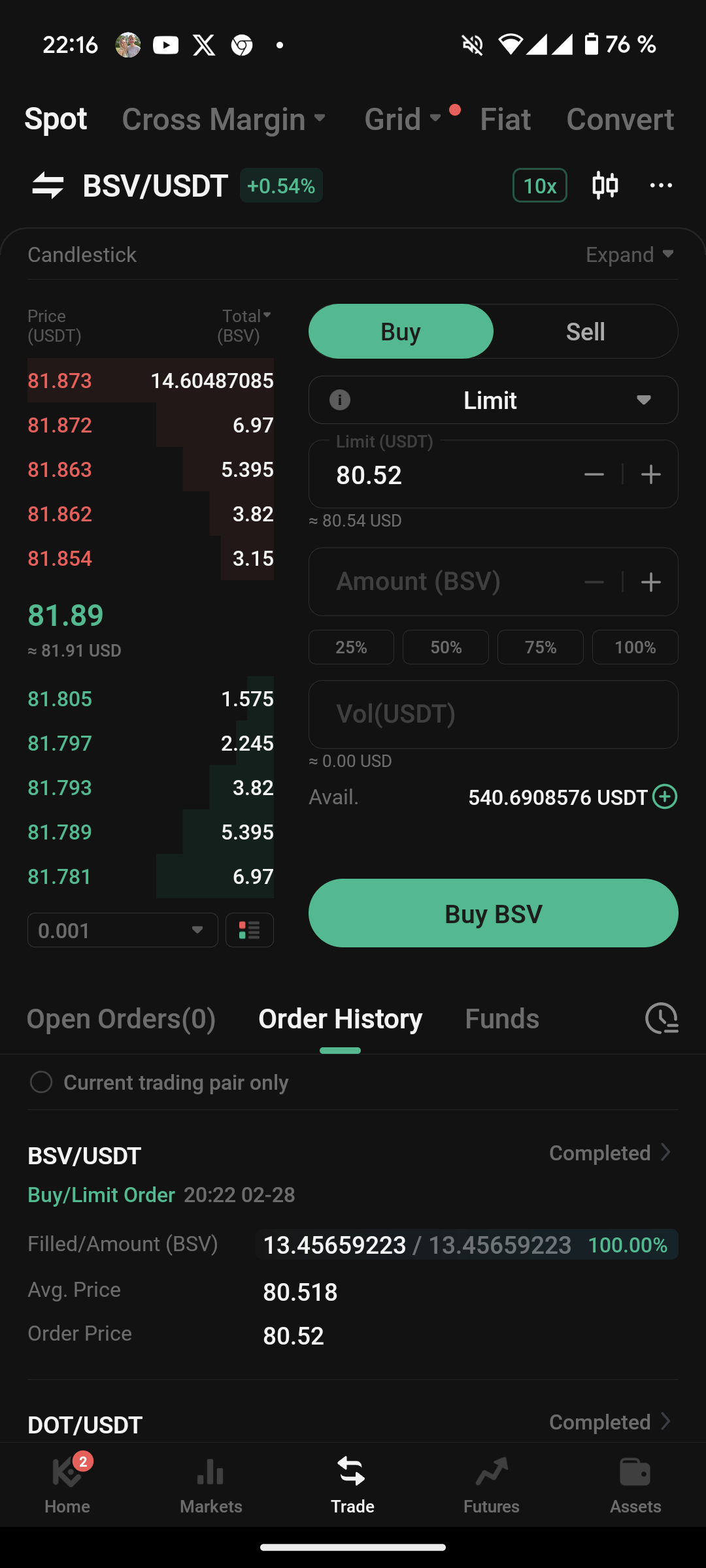Go to the Fiat tab
Screen dimensions: 706x1568
[505, 120]
